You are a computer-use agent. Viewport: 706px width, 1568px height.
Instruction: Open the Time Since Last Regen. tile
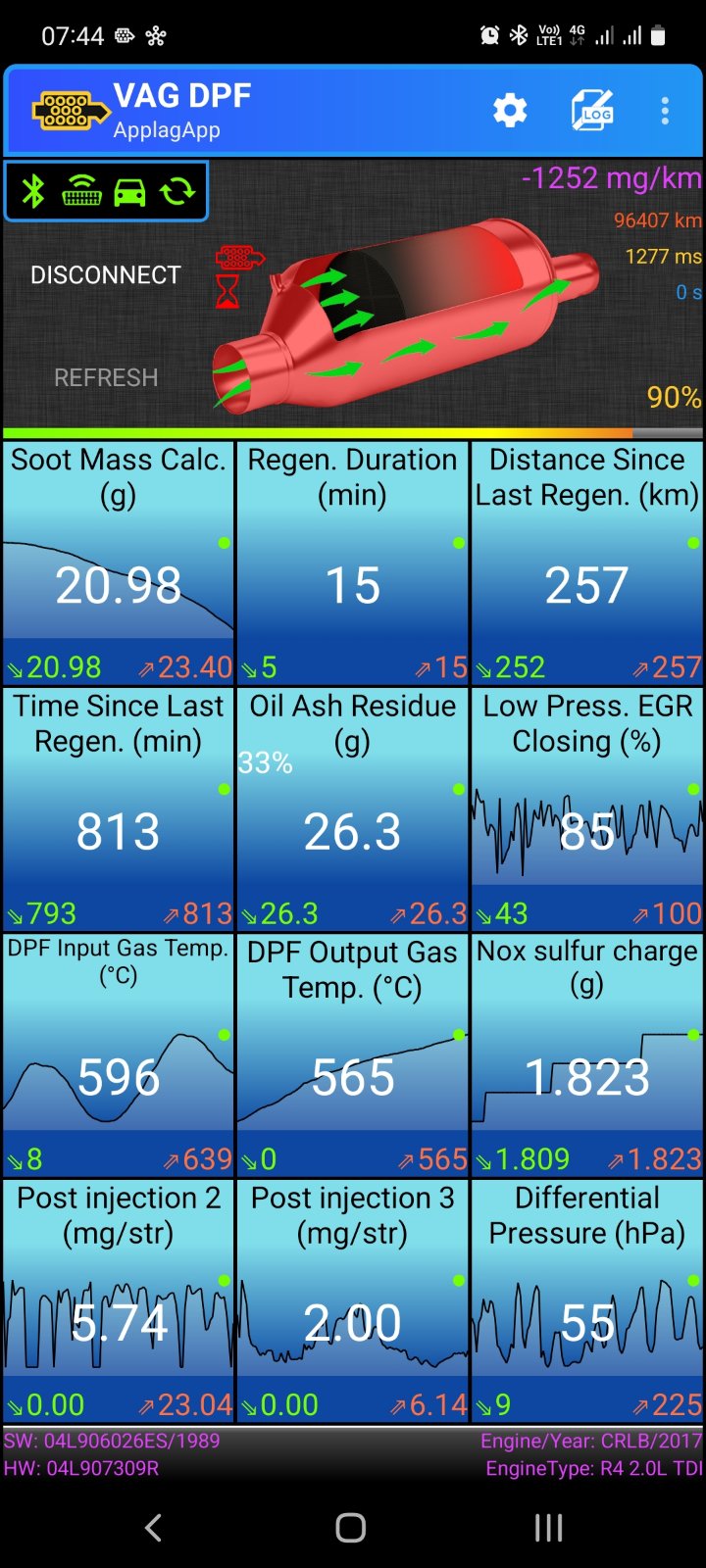[x=119, y=809]
